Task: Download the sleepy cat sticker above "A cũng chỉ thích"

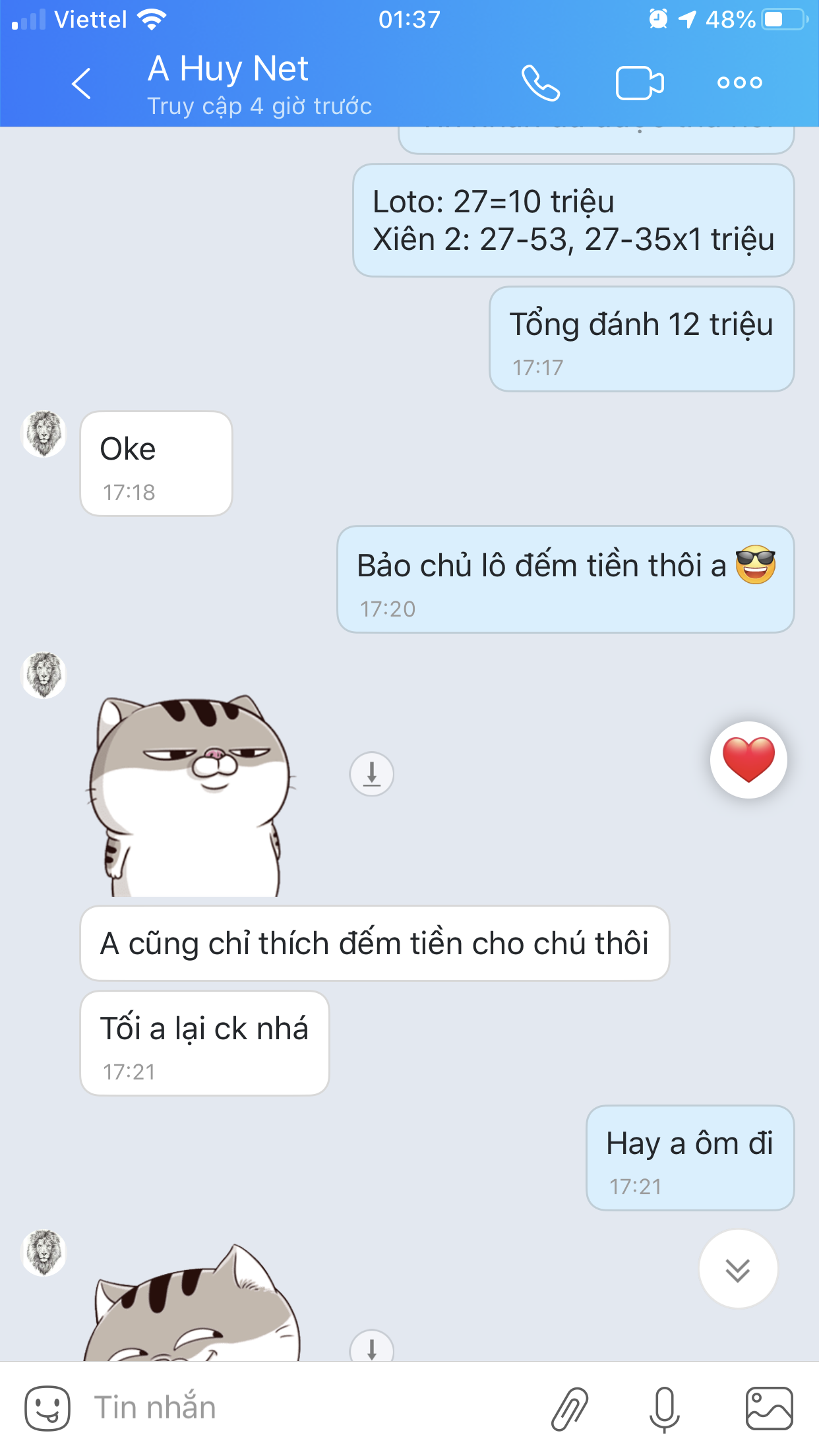Action: (x=372, y=773)
